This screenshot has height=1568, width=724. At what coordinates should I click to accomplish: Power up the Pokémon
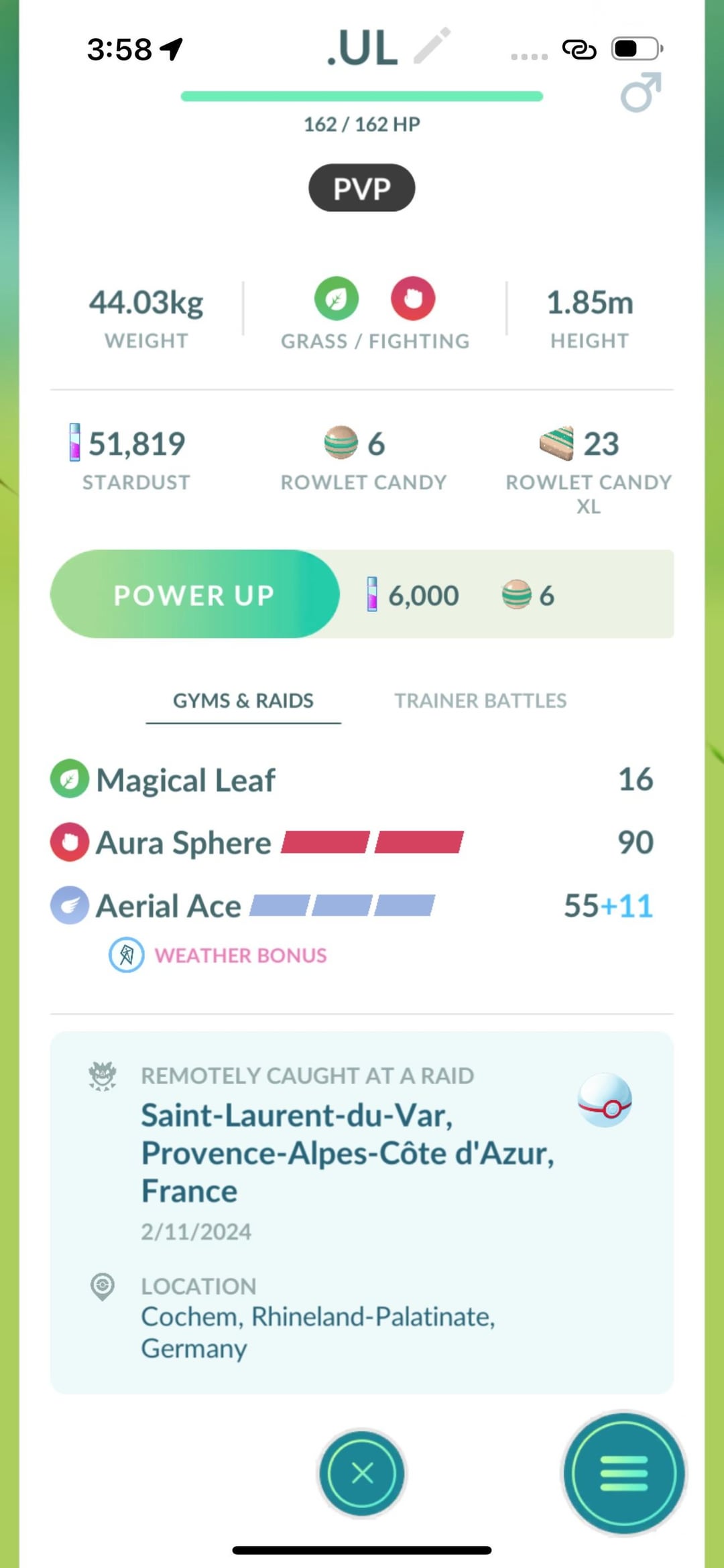point(194,594)
